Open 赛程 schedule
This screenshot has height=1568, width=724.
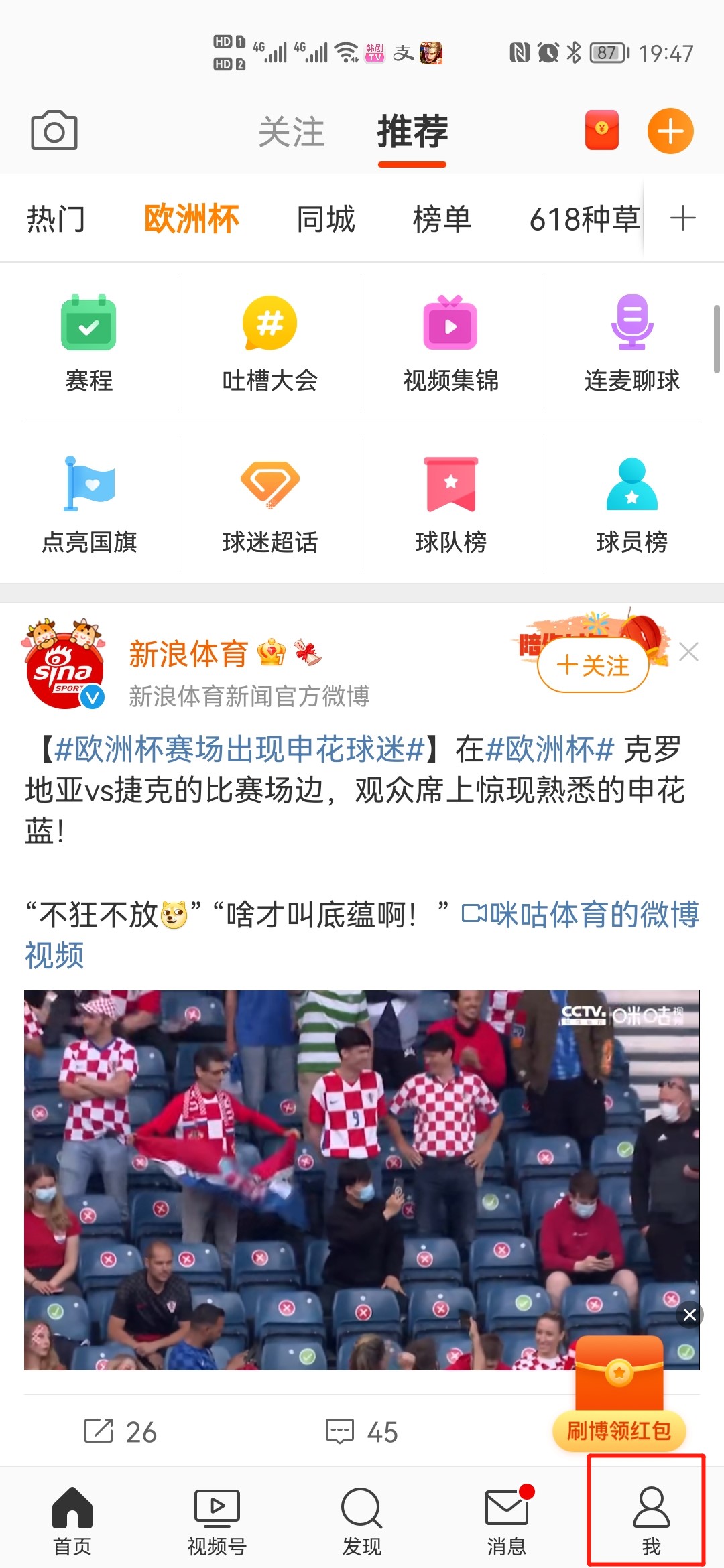[88, 343]
